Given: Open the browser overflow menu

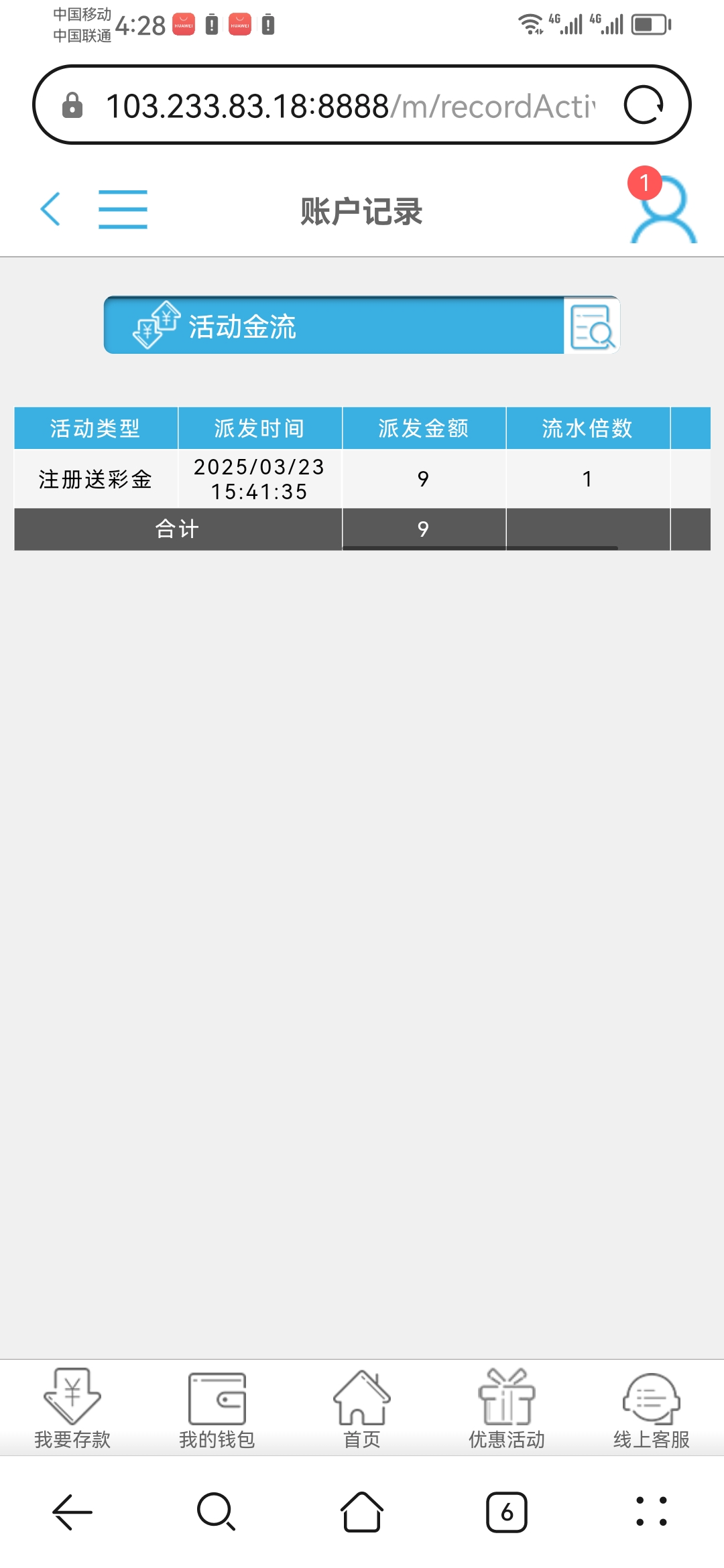Looking at the screenshot, I should pos(652,1512).
